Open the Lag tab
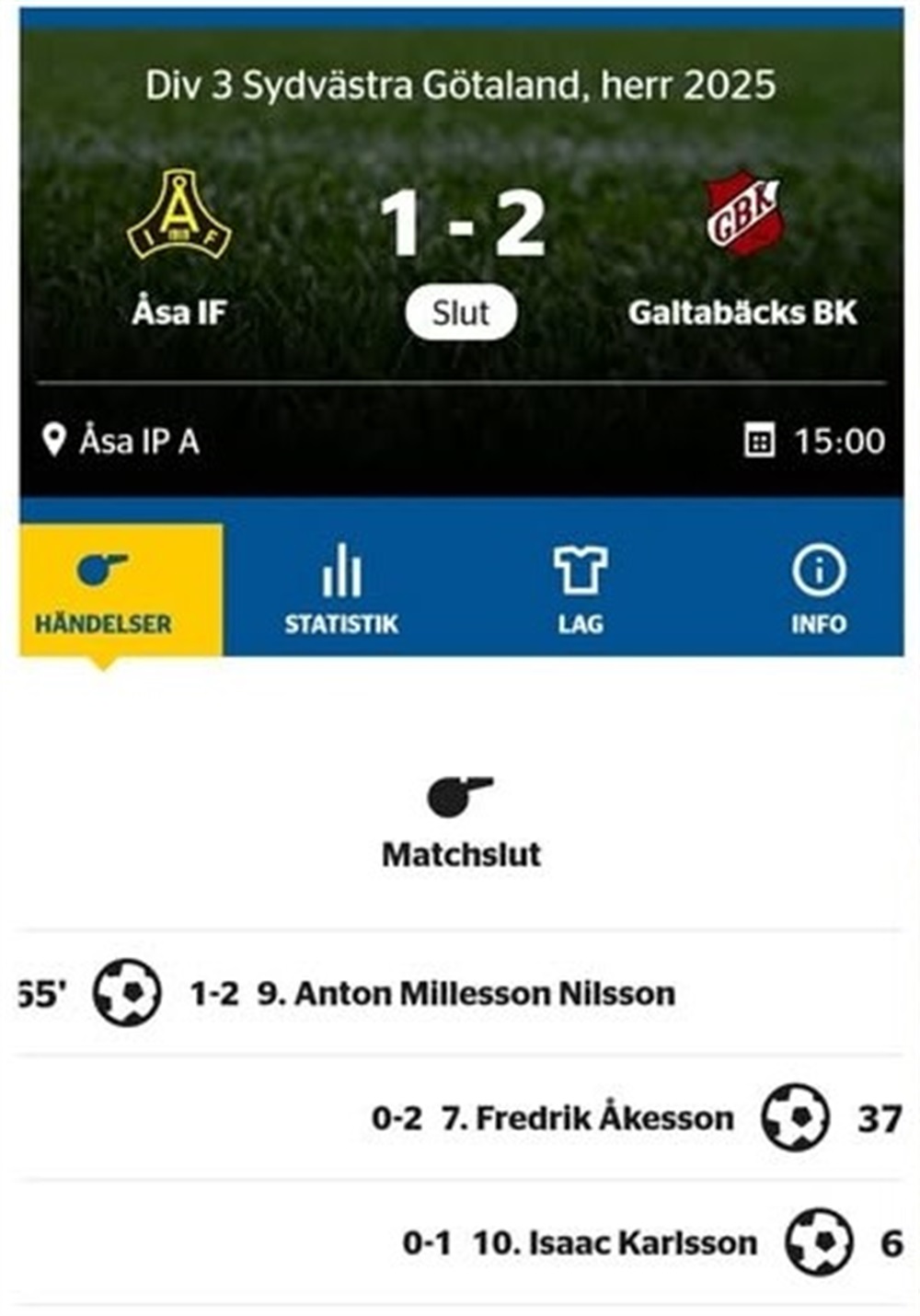This screenshot has width=920, height=1316. pos(580,589)
